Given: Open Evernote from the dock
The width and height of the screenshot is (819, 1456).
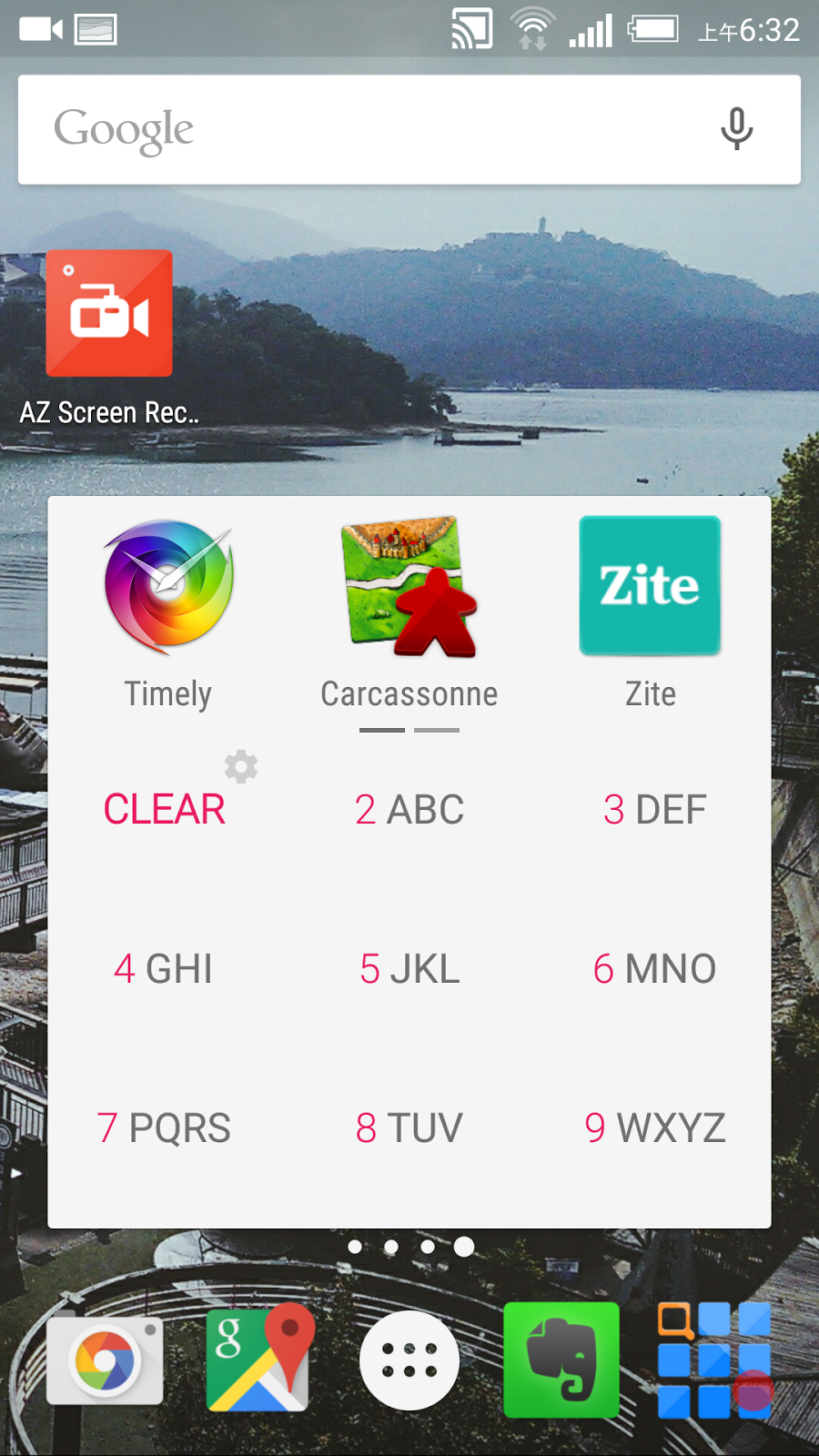Looking at the screenshot, I should click(561, 1360).
